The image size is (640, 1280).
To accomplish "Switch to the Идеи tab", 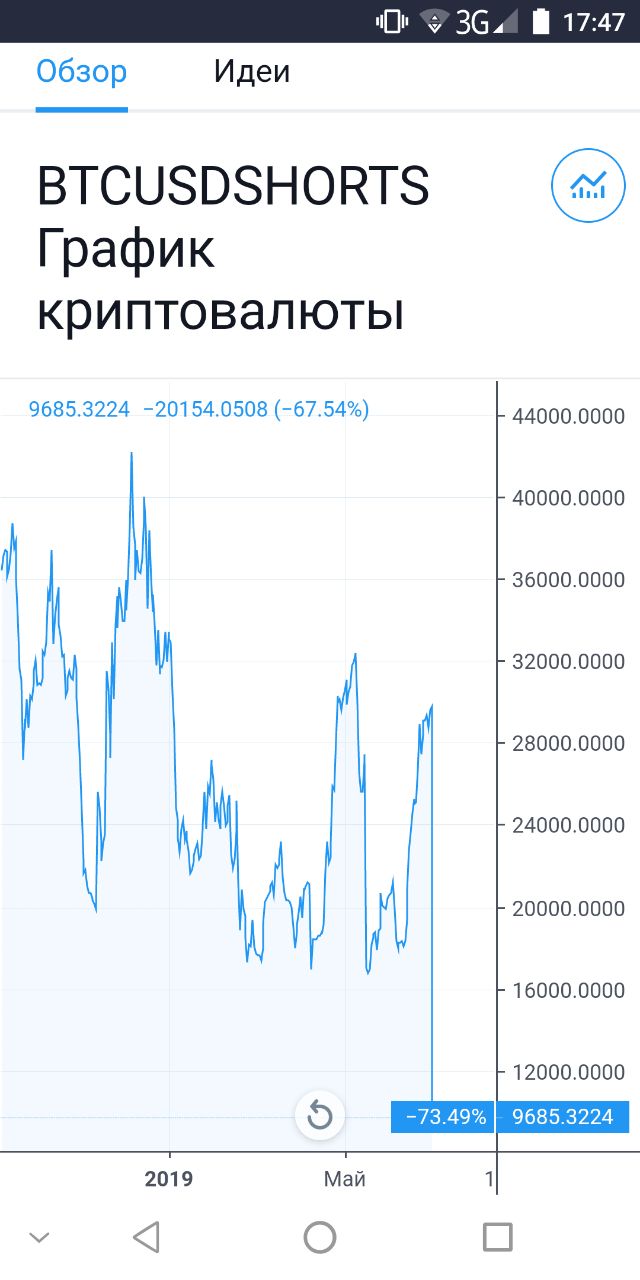I will pyautogui.click(x=252, y=72).
